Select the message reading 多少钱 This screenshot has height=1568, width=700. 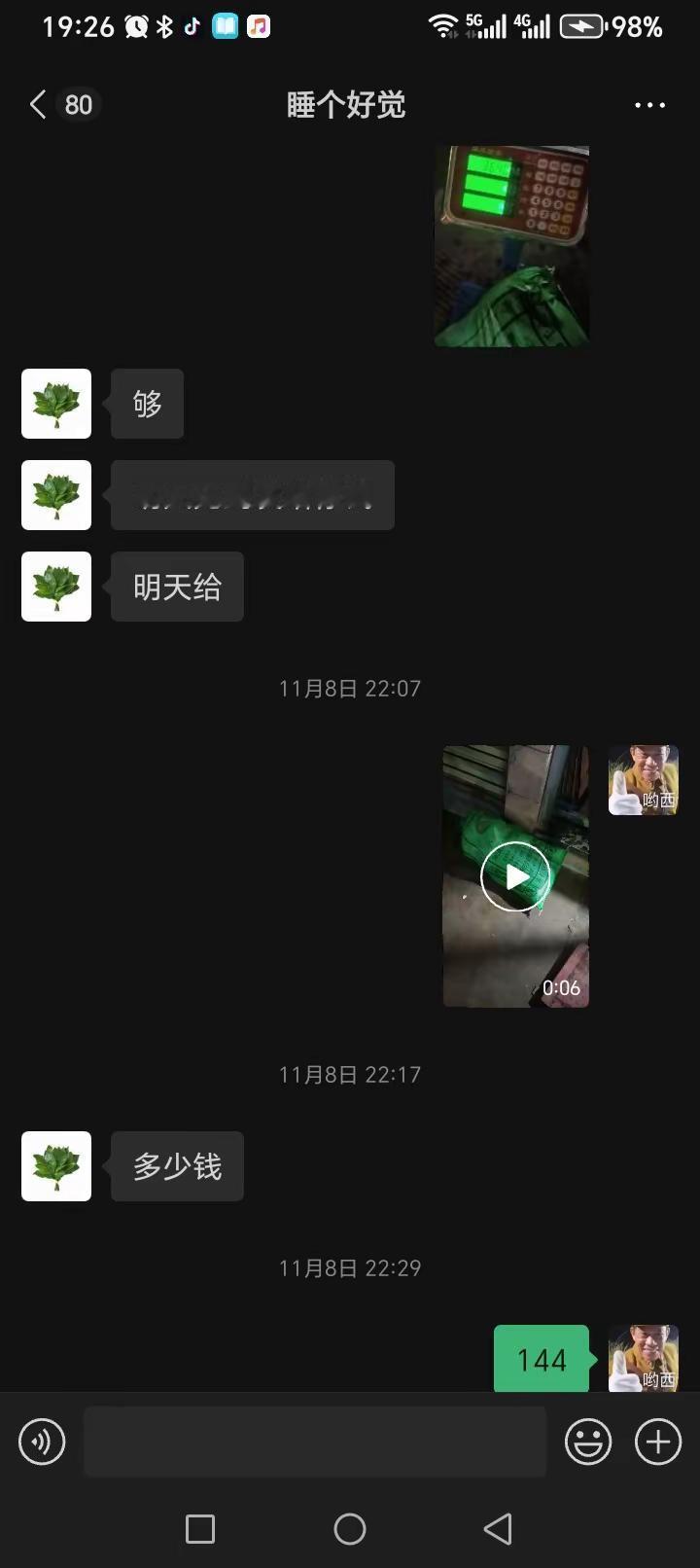(x=177, y=1166)
